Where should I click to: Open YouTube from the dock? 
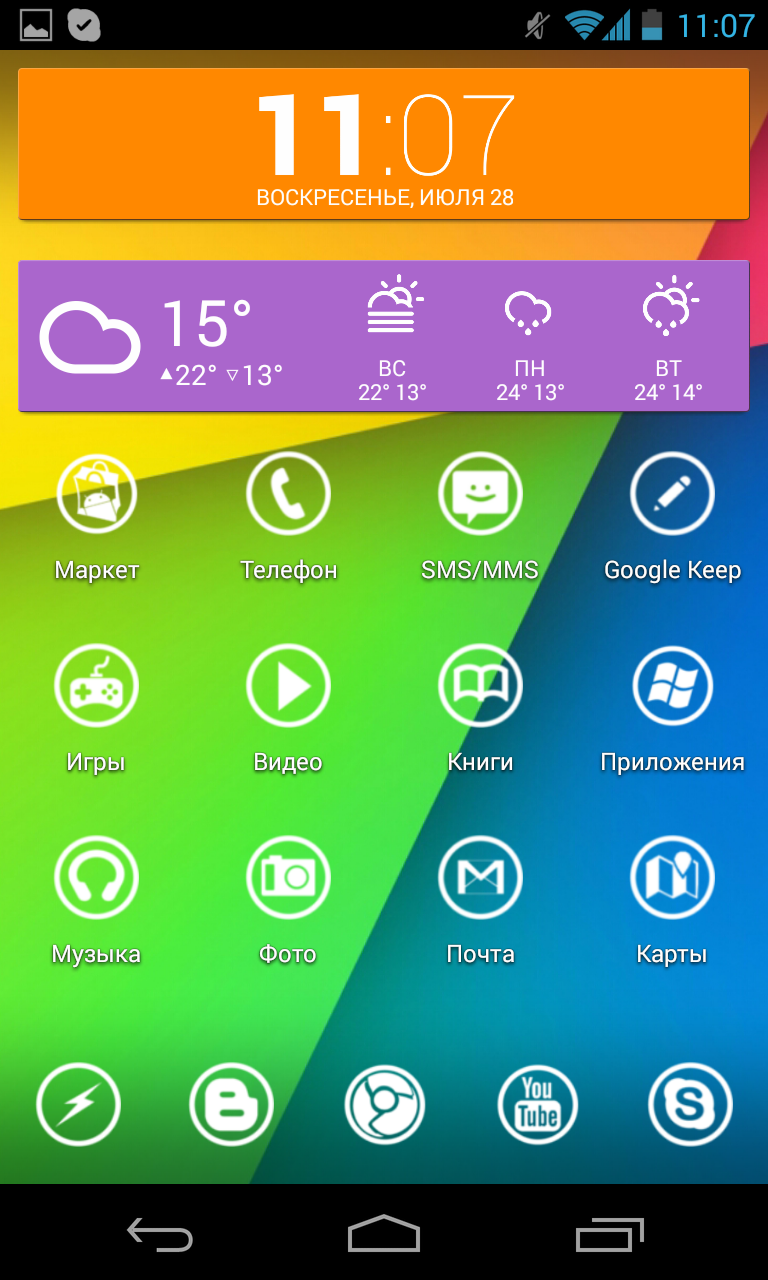[537, 1106]
